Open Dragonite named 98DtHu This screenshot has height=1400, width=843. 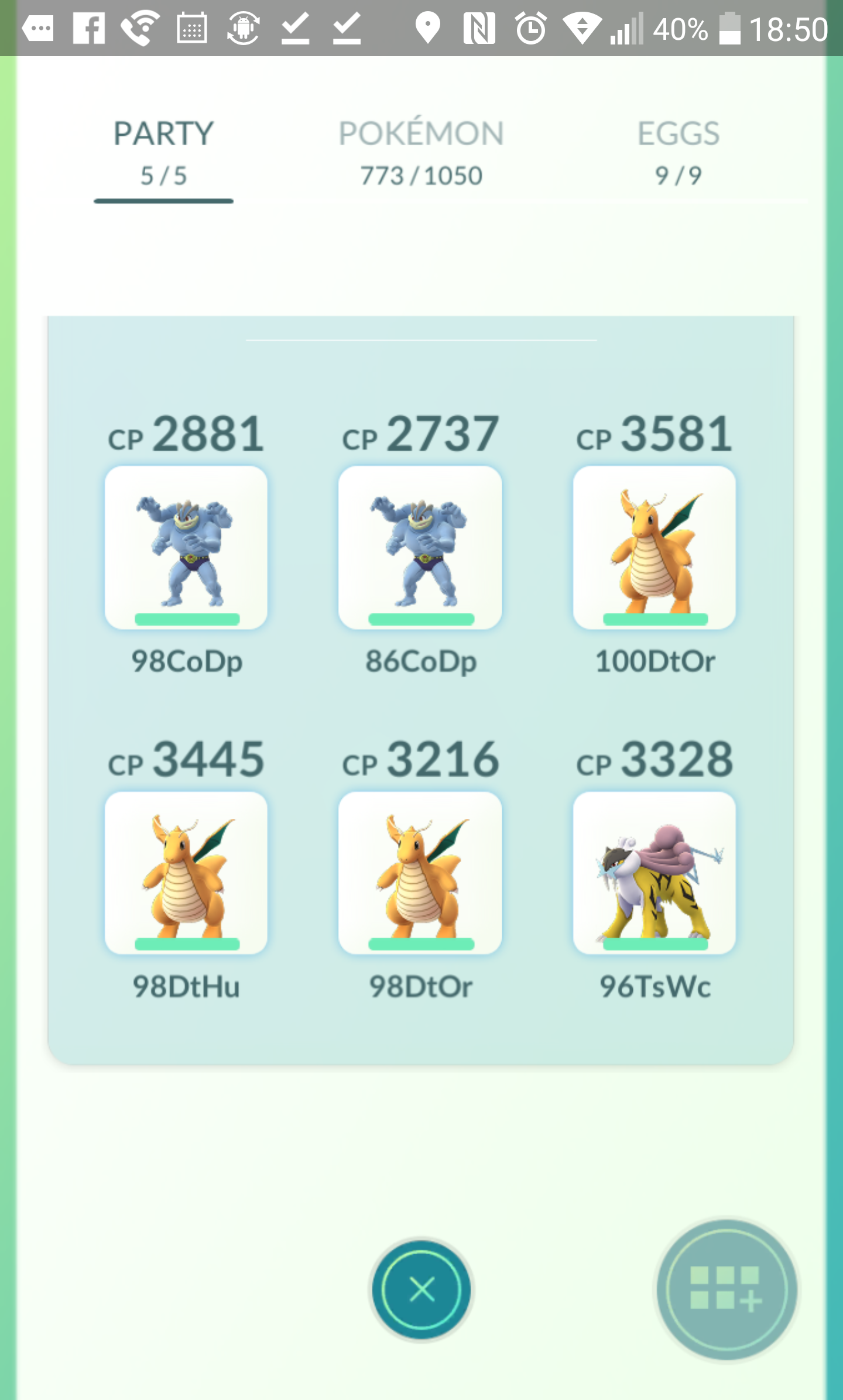coord(186,873)
